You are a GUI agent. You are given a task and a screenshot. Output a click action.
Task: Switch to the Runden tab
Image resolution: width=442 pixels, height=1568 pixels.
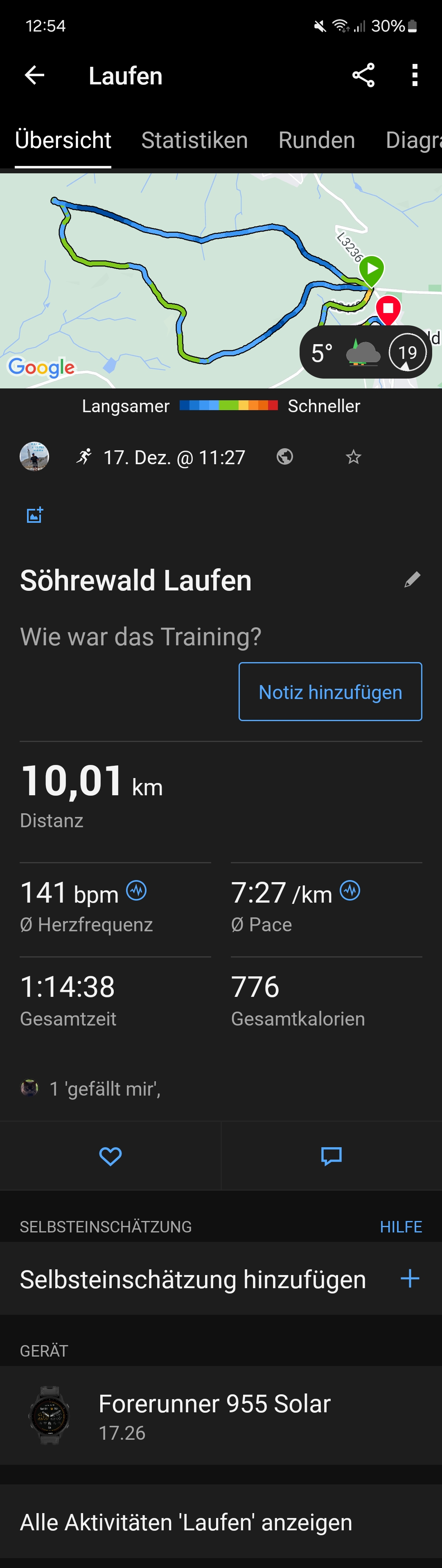(316, 141)
